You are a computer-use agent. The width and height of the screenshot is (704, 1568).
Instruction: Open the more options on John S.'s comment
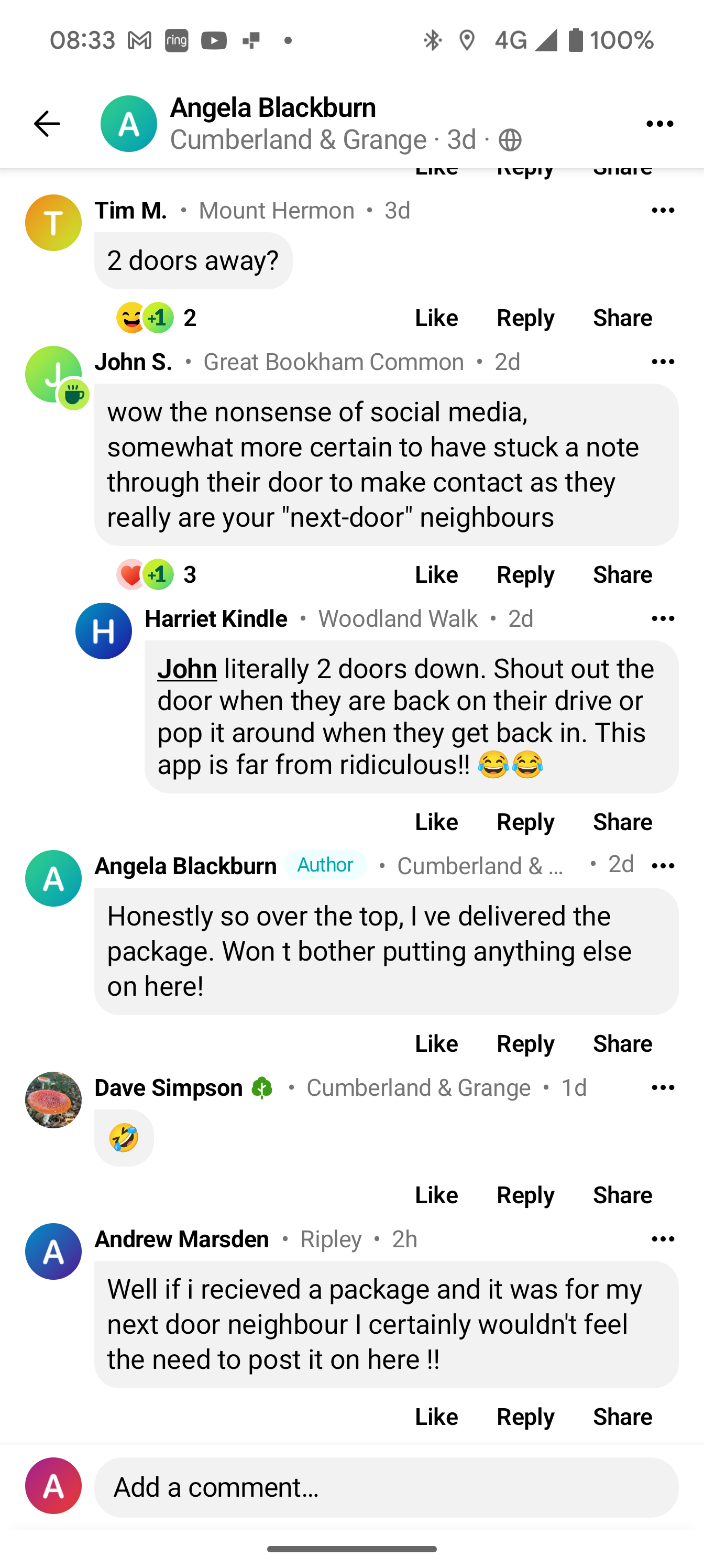pos(663,362)
